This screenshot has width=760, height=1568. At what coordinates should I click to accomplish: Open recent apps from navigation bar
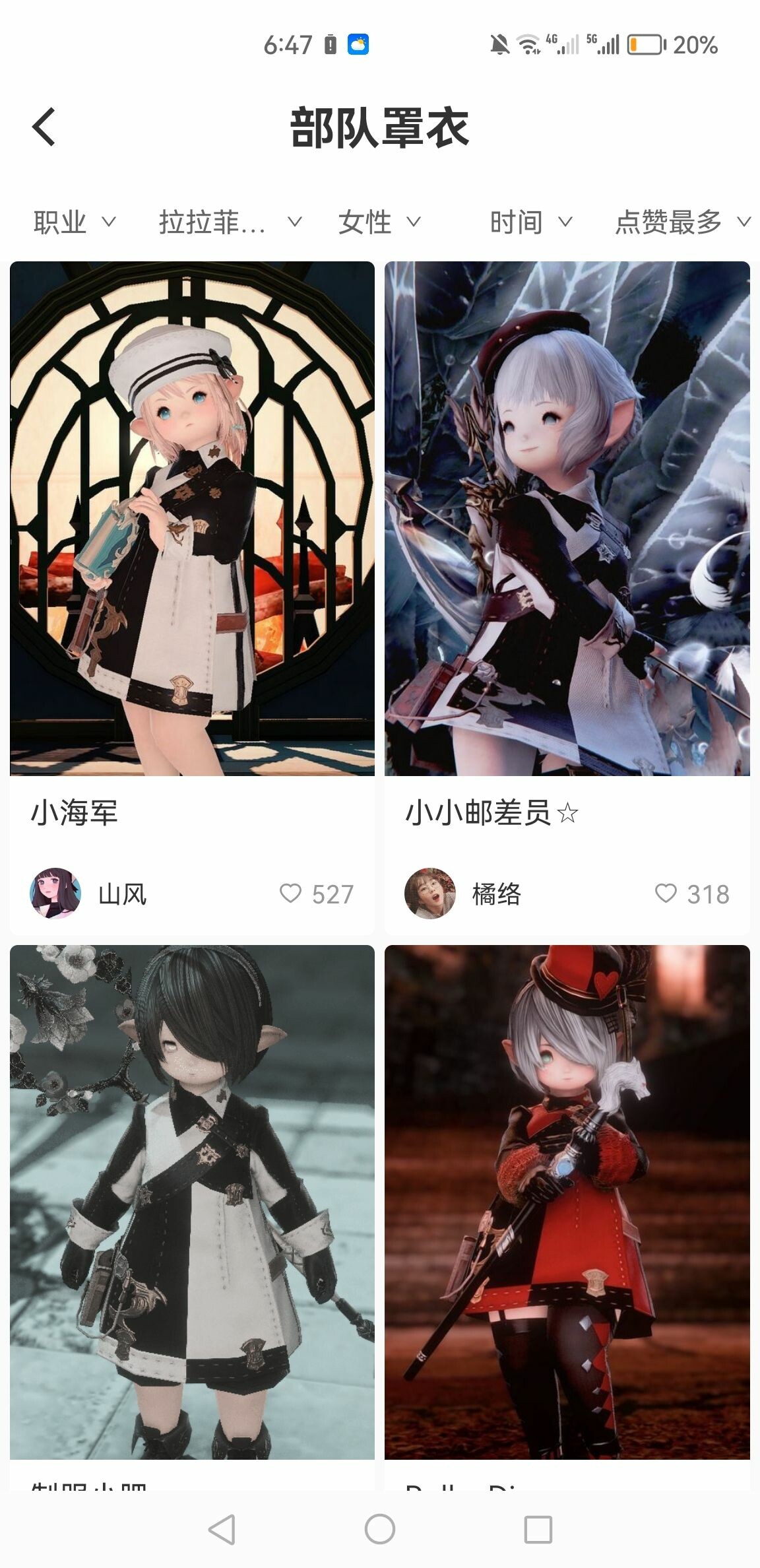[x=538, y=1529]
